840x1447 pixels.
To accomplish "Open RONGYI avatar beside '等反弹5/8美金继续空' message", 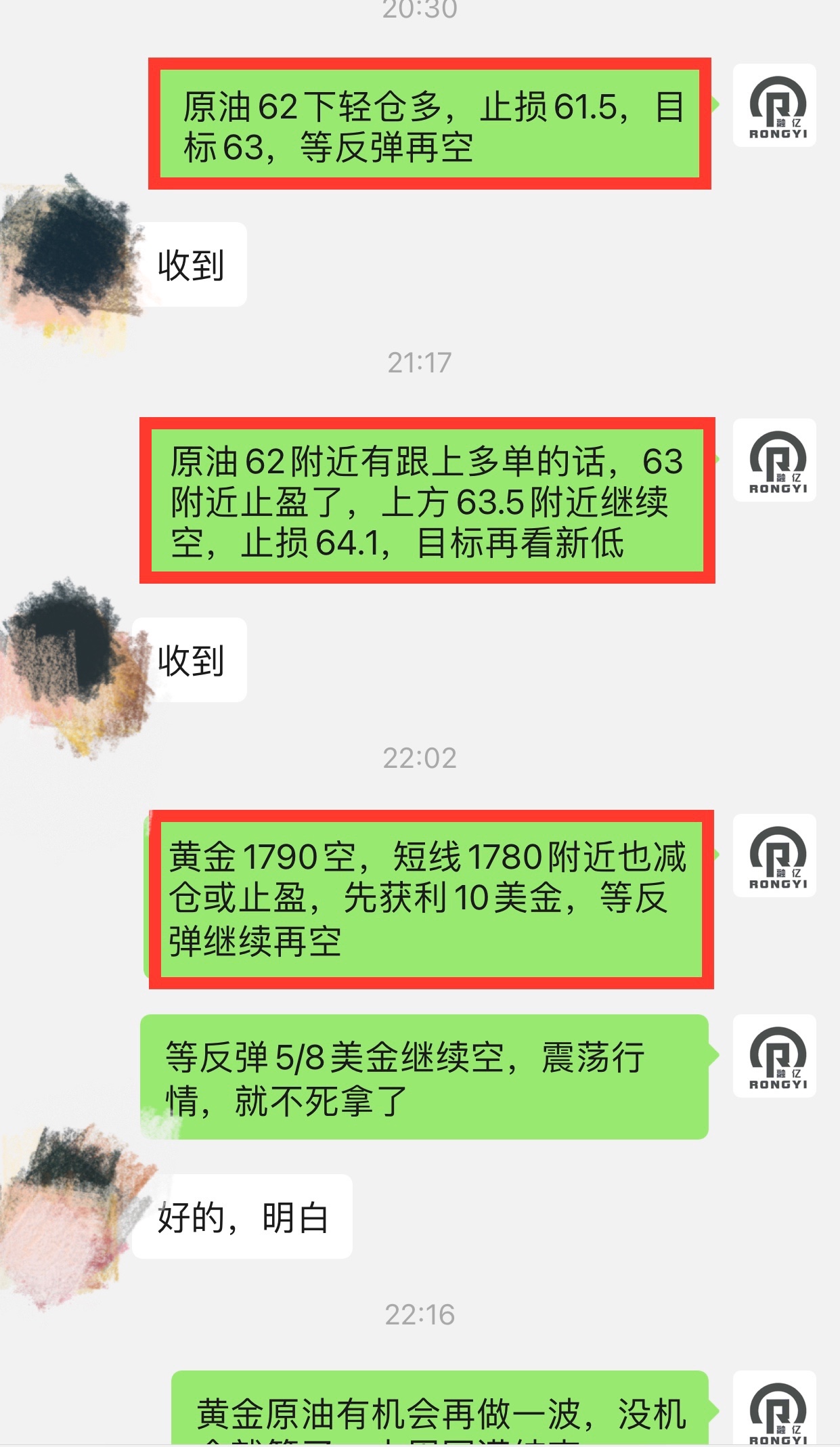I will click(x=775, y=1056).
